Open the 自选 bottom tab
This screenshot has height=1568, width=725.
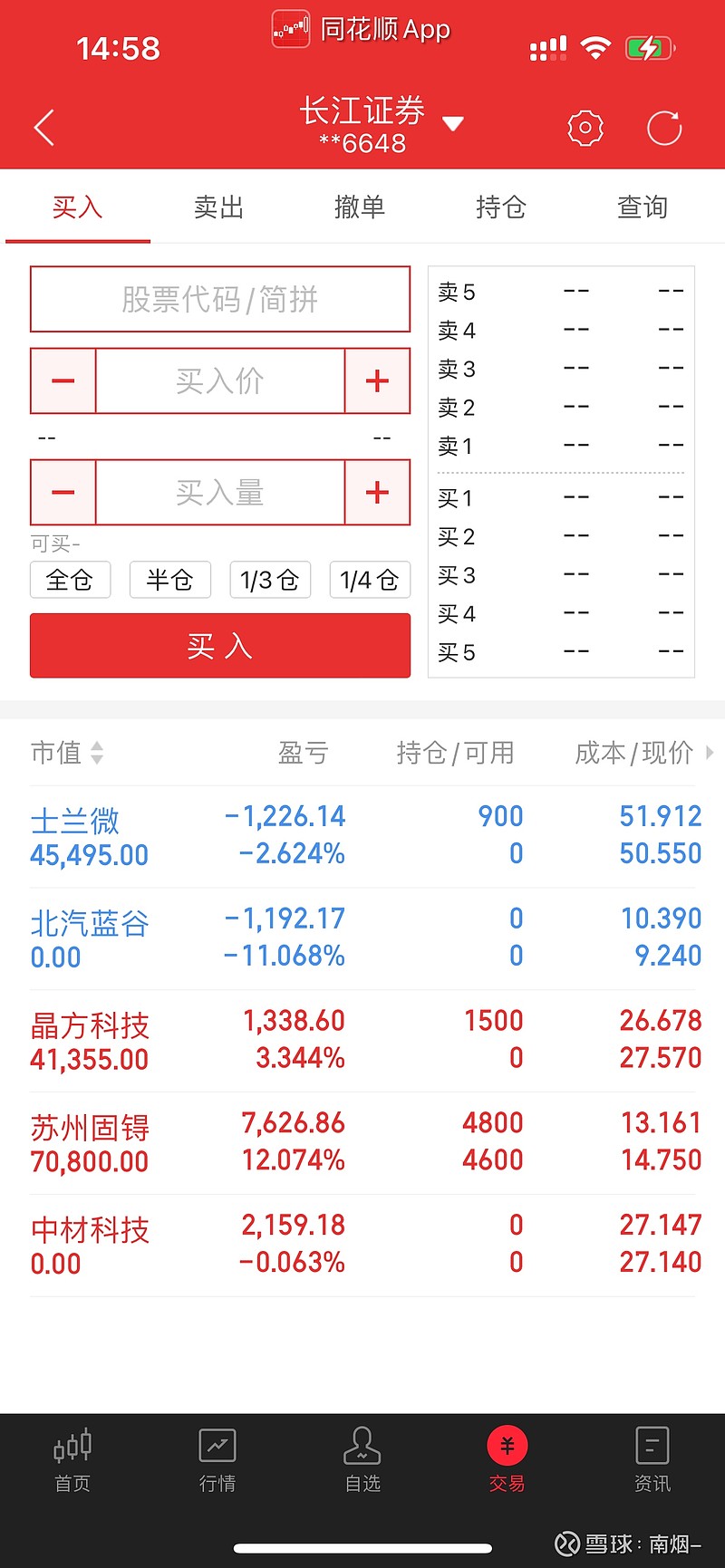click(x=362, y=1459)
